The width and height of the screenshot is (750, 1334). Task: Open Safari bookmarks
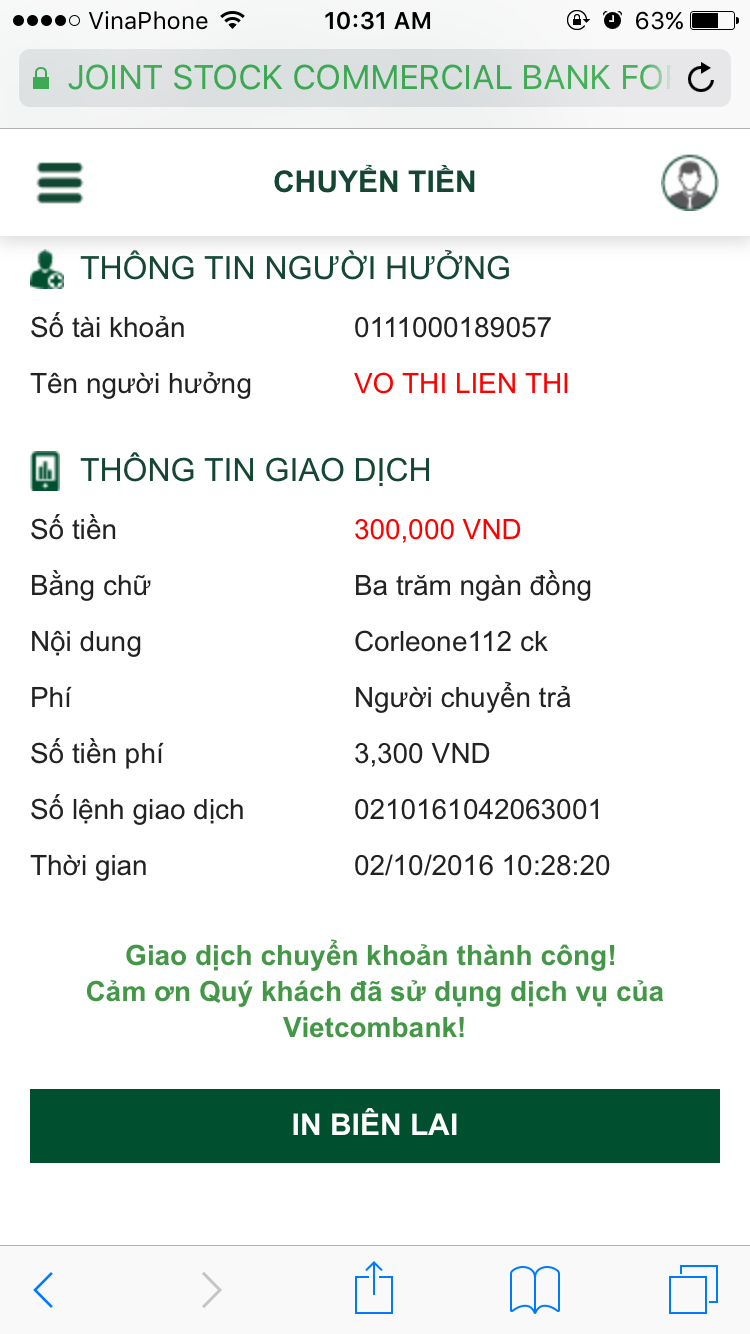tap(535, 1290)
